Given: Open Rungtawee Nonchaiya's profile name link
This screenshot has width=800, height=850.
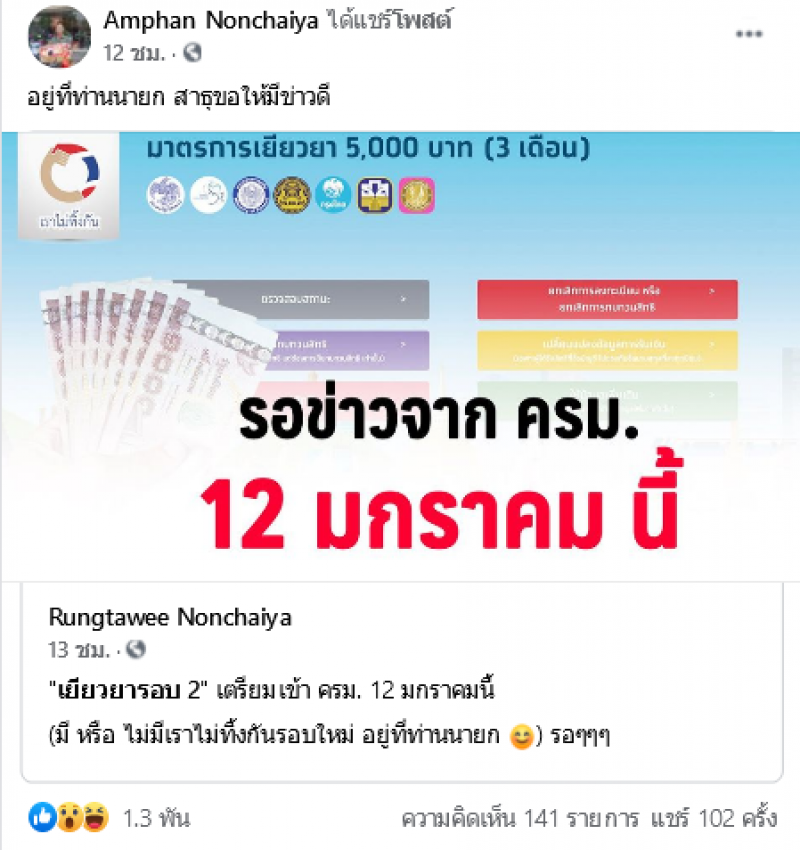Looking at the screenshot, I should (170, 617).
